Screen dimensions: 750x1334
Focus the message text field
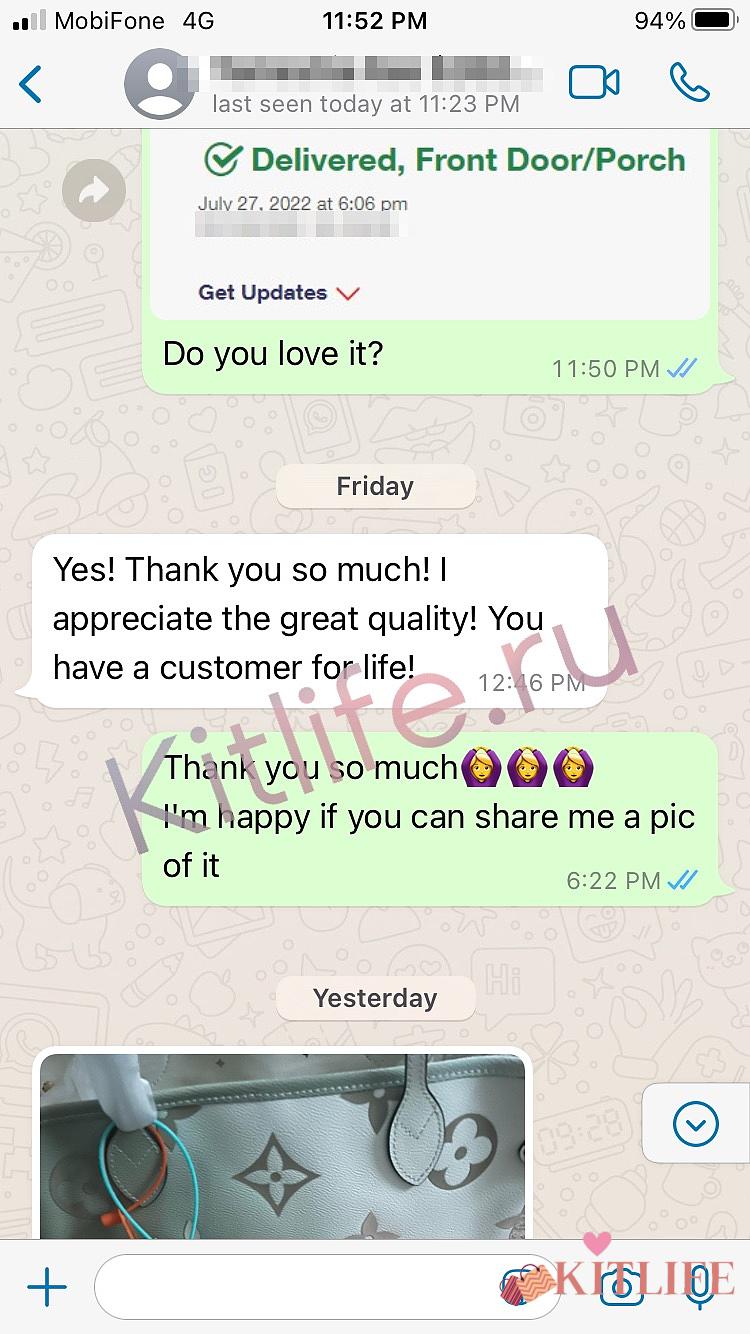point(300,1287)
